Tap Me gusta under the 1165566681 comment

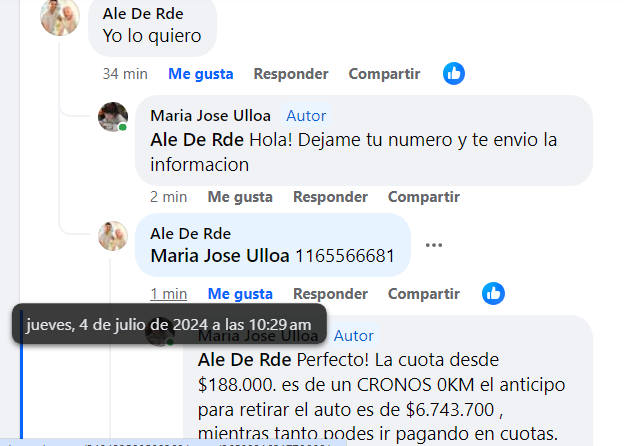point(240,294)
